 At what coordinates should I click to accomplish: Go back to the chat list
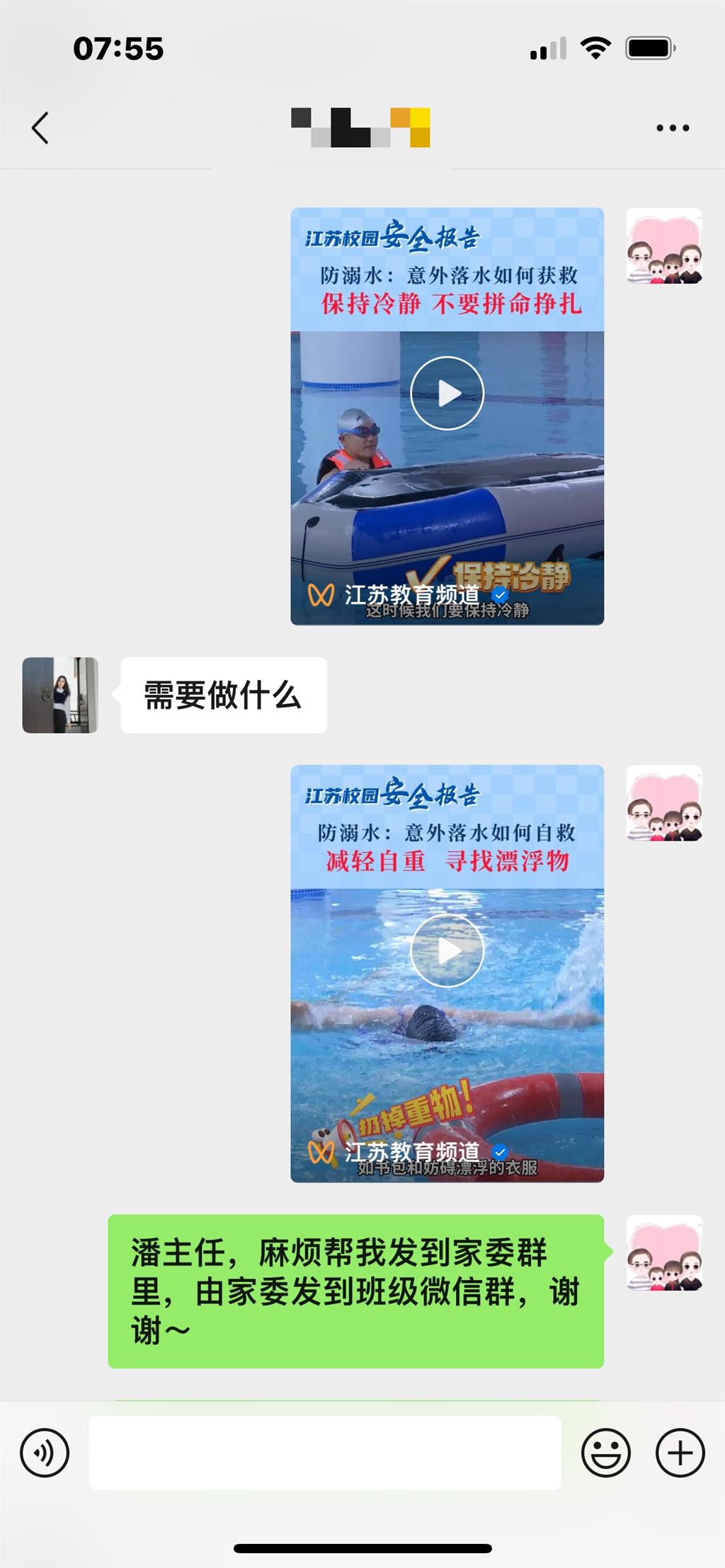pos(40,128)
